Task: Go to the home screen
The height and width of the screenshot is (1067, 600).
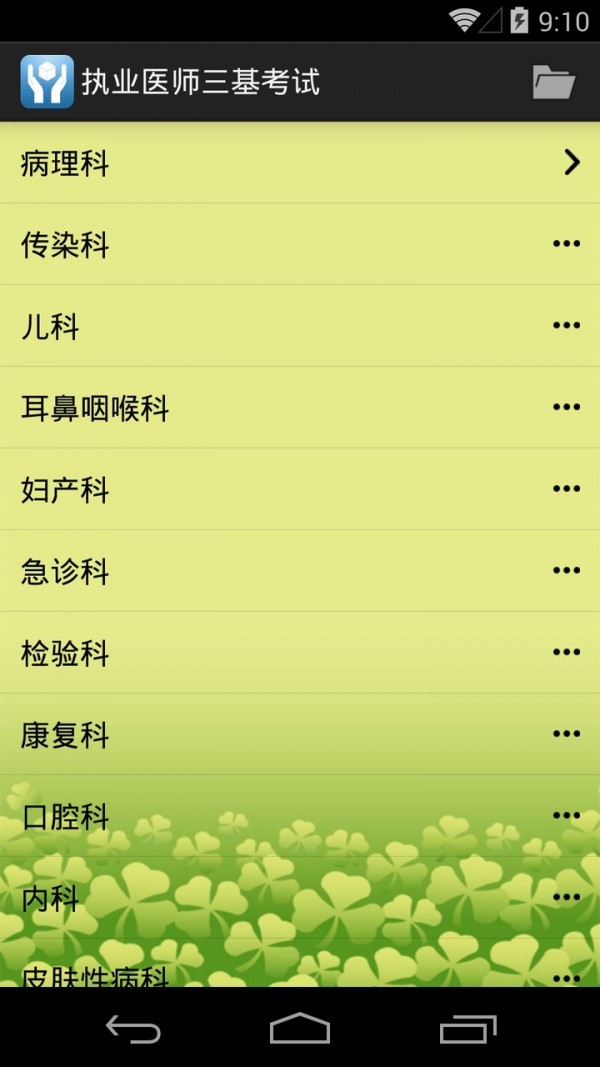Action: pos(300,1028)
